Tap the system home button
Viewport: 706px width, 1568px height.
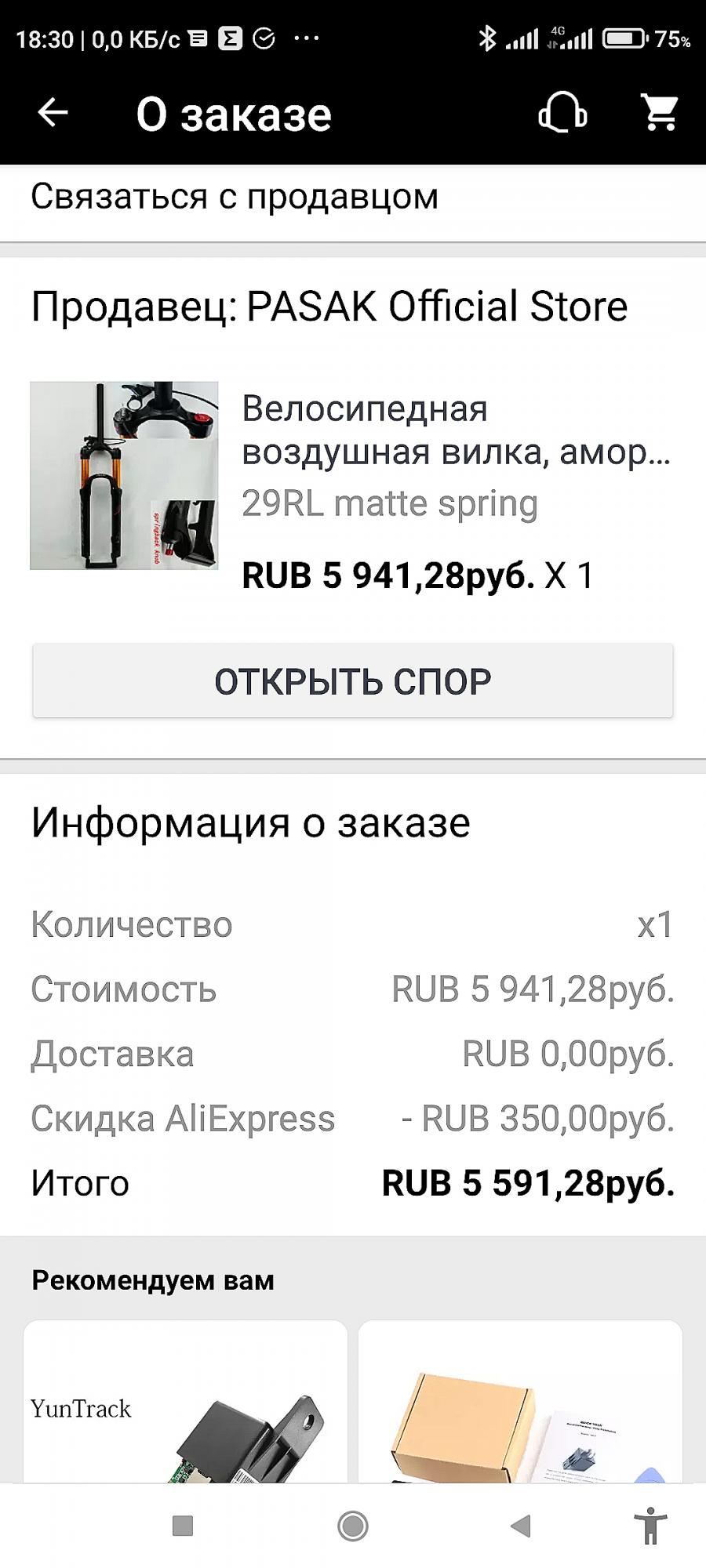pos(353,1526)
